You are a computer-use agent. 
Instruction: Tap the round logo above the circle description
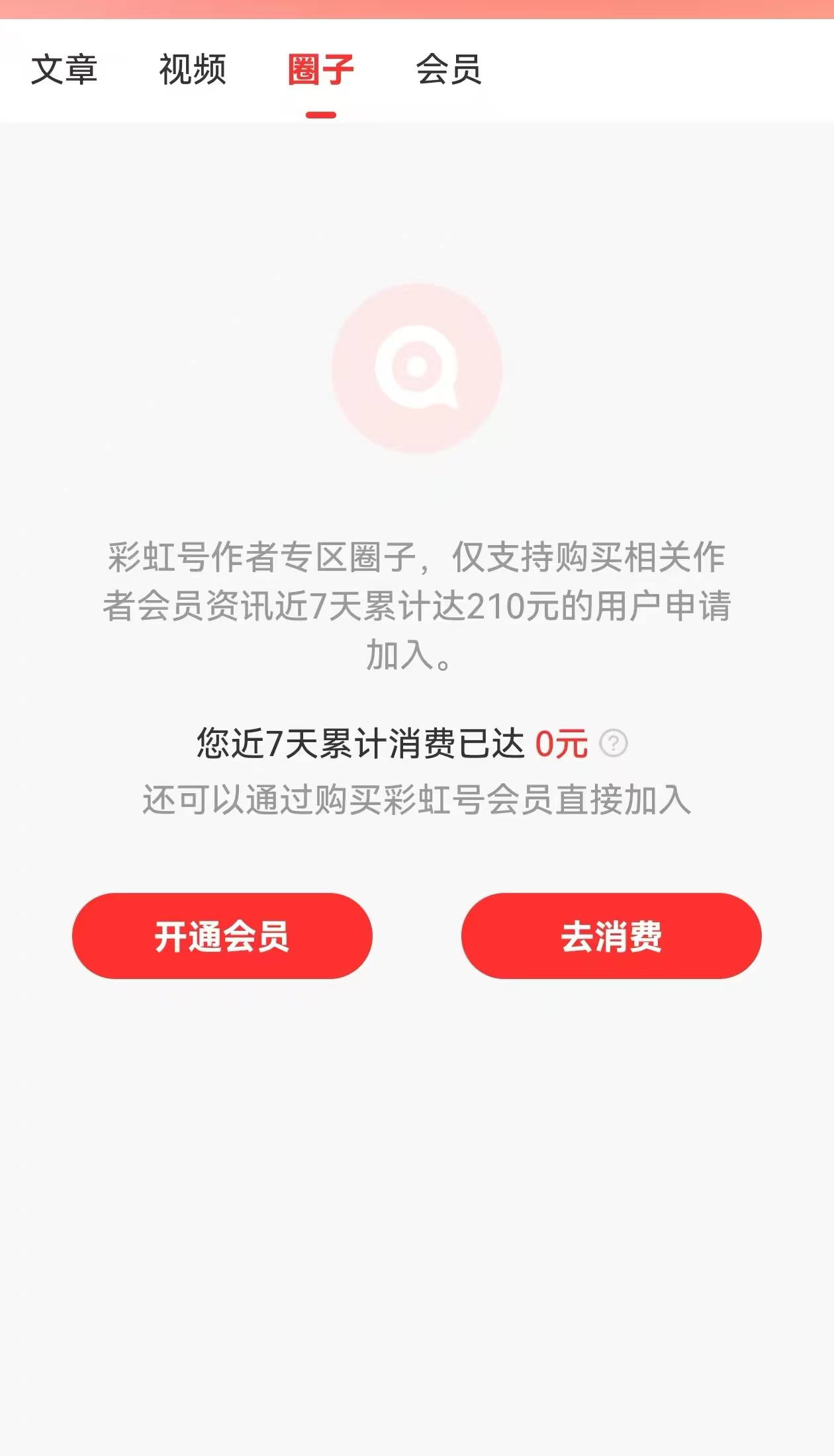(416, 368)
